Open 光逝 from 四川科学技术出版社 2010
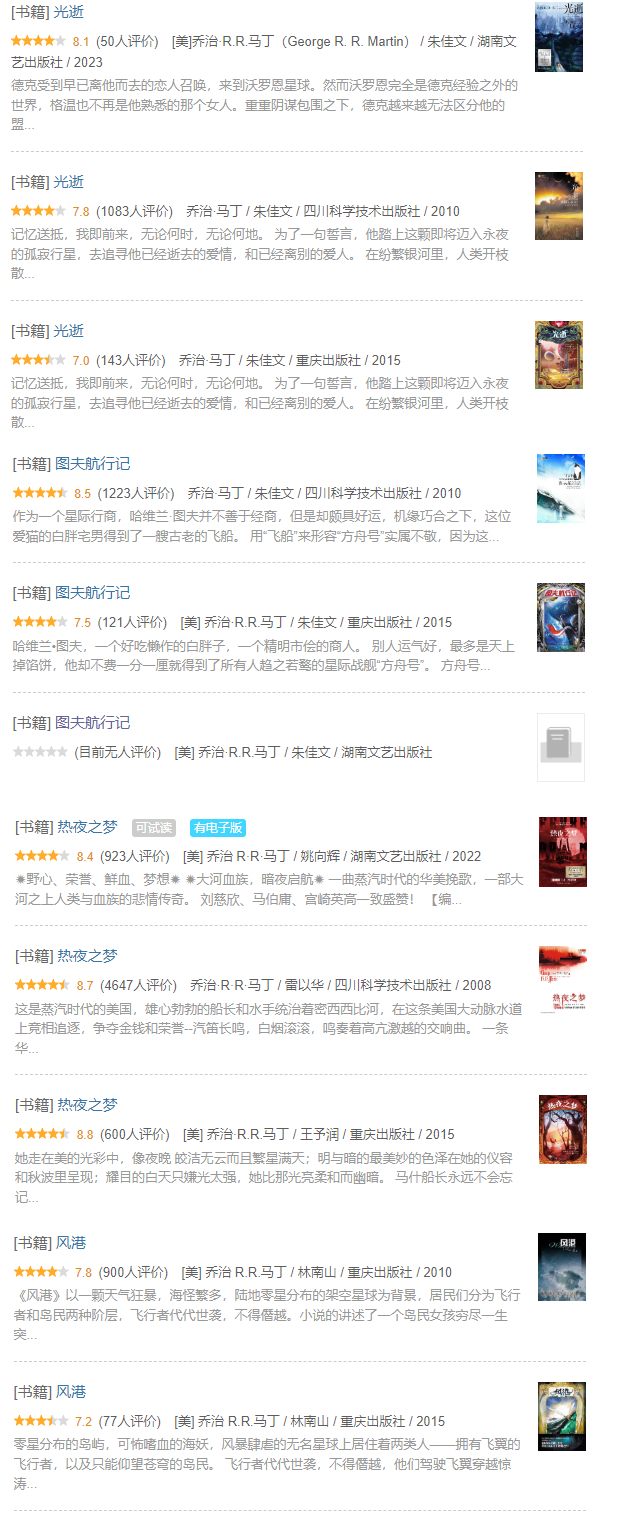Screen dimensions: 624x1530 [x=68, y=182]
